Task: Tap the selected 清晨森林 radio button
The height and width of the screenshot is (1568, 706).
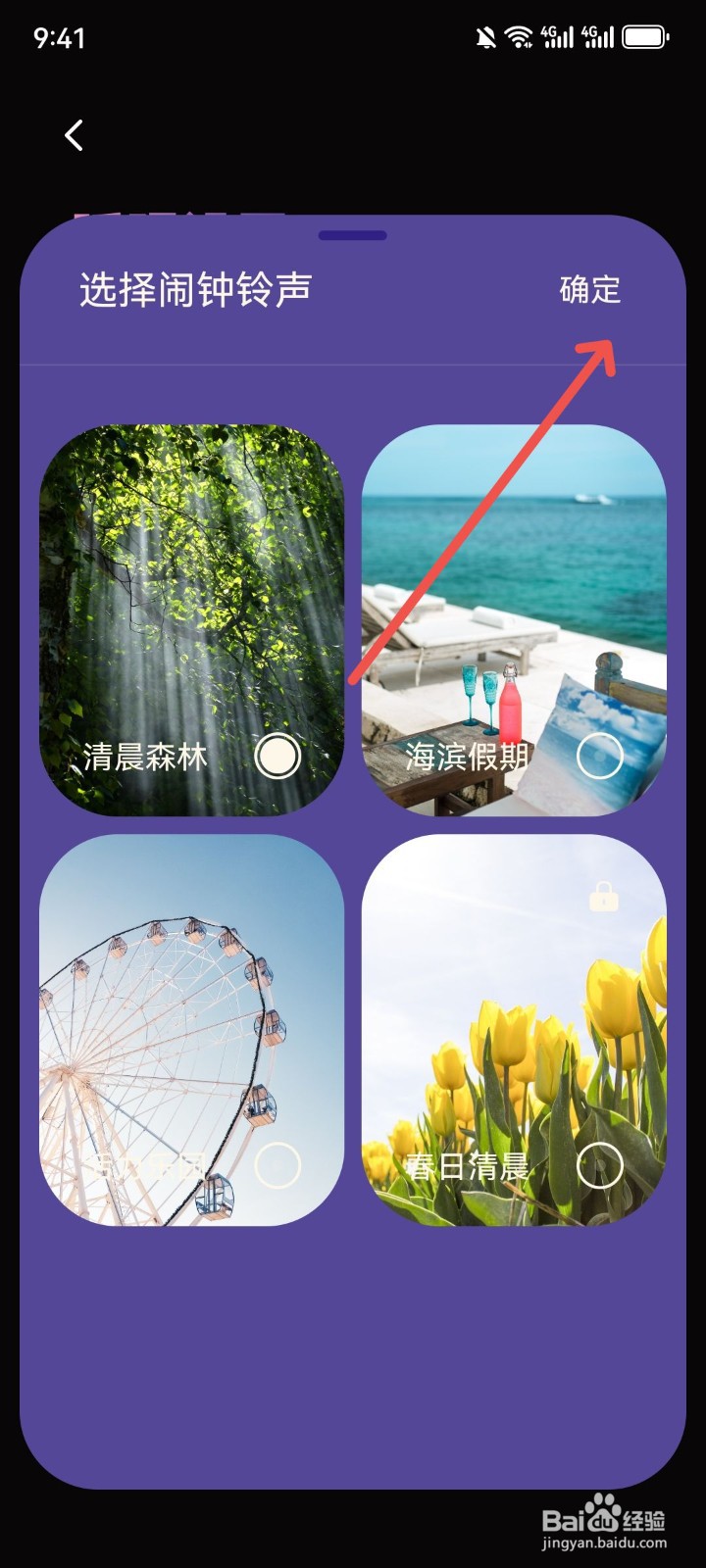Action: tap(277, 758)
